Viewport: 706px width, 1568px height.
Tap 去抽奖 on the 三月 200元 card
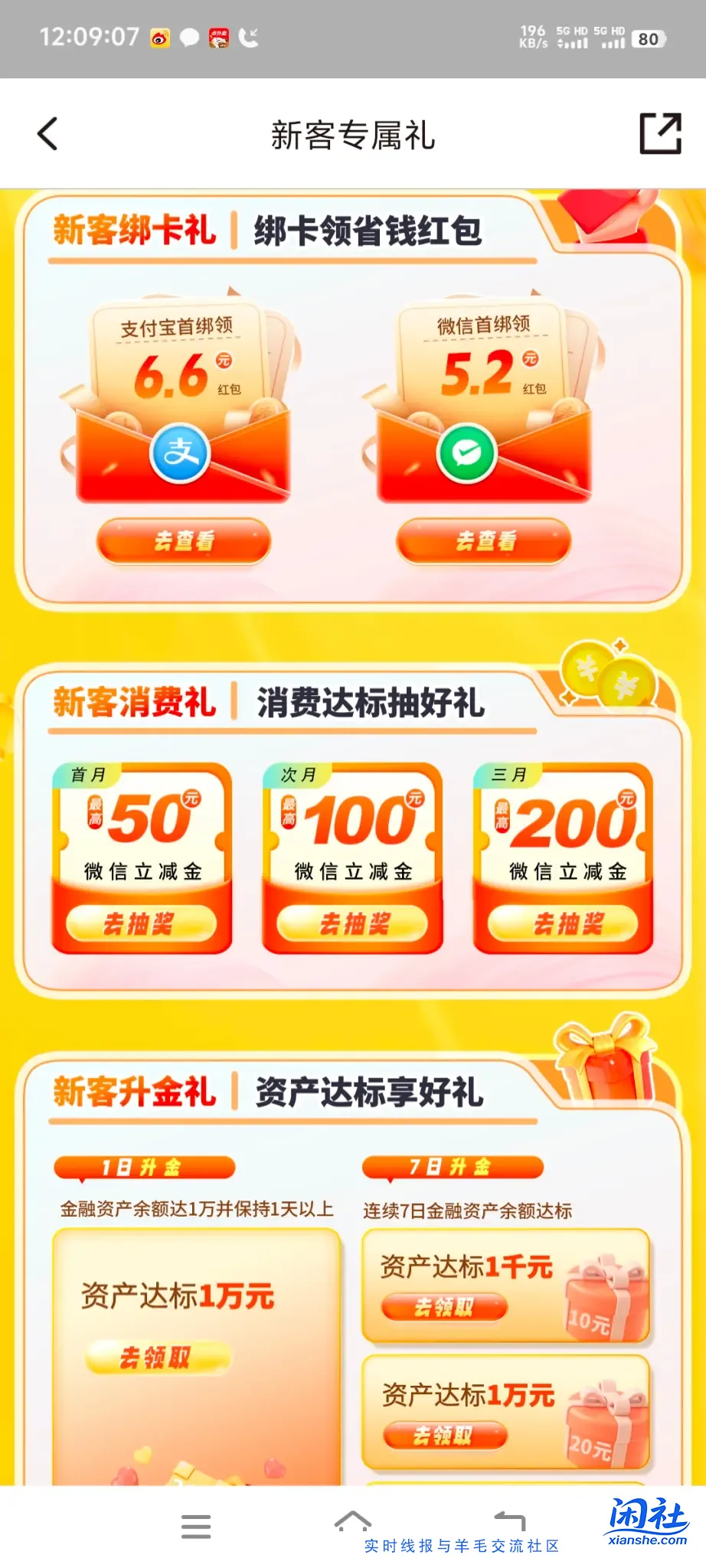coord(564,924)
